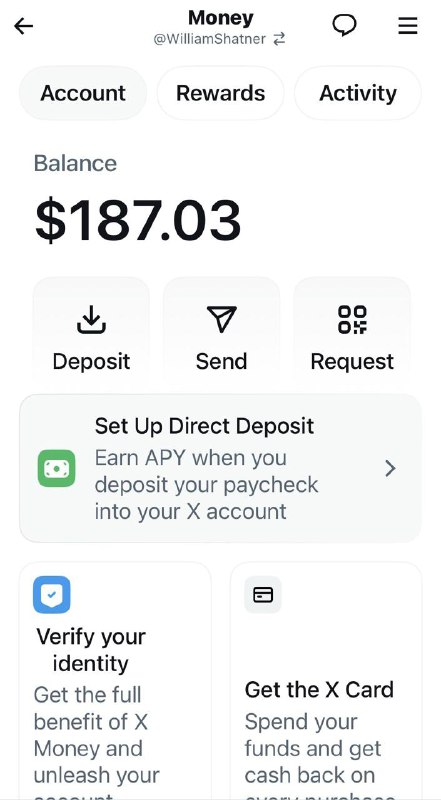Screen dimensions: 441x800
Task: Open the chat bubble icon
Action: point(345,25)
